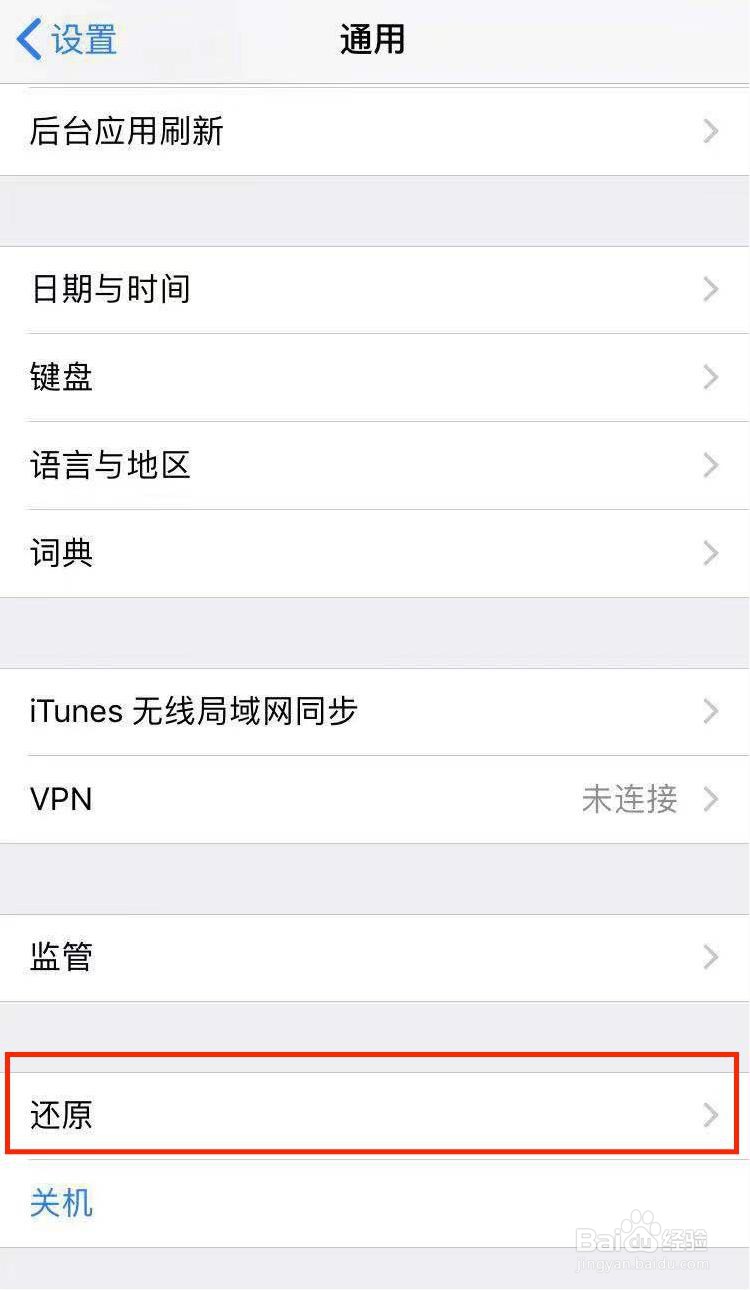Tap chevron next to 词典
Image resolution: width=750 pixels, height=1290 pixels.
710,553
